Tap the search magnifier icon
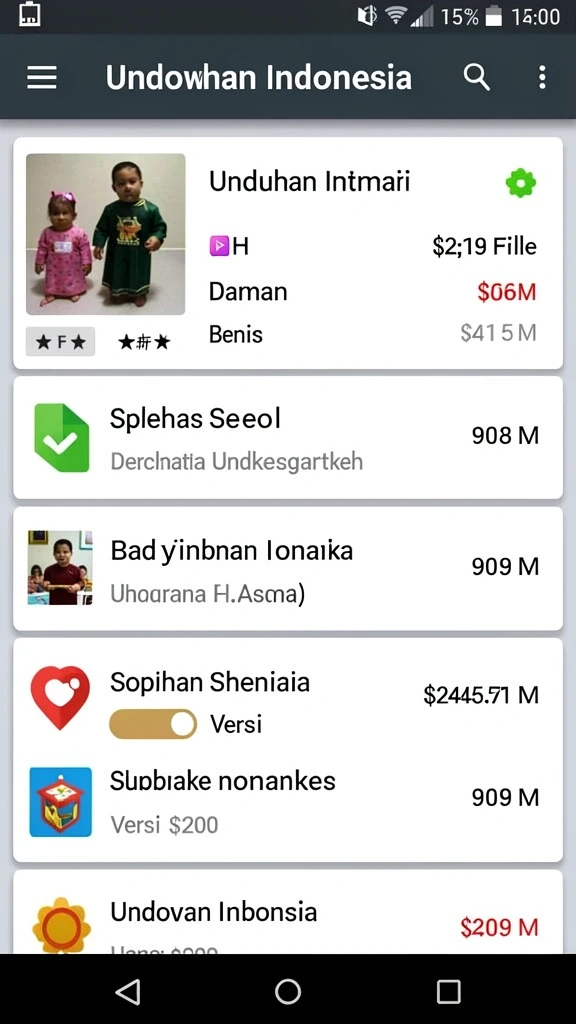 [x=477, y=78]
